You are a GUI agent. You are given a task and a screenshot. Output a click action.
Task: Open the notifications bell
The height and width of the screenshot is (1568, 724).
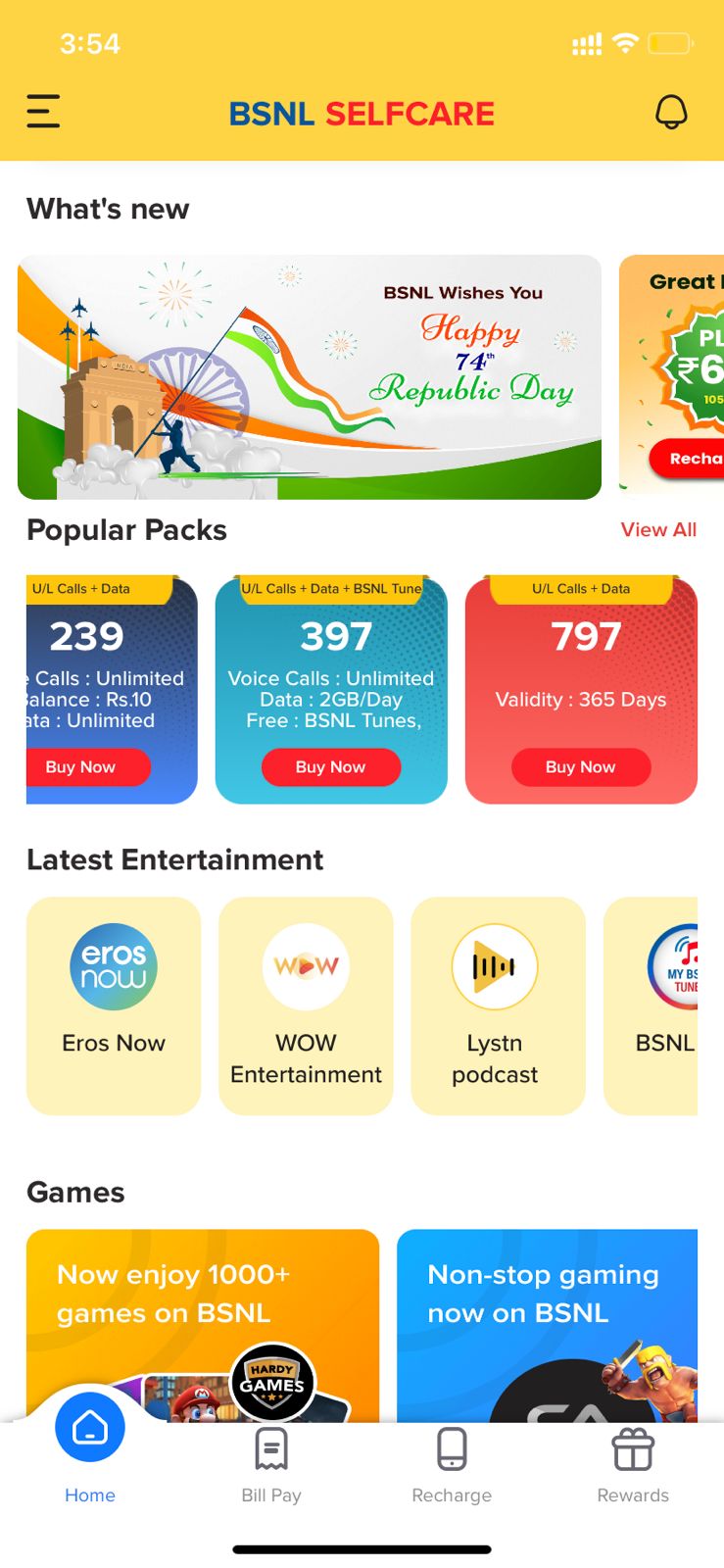[x=671, y=113]
